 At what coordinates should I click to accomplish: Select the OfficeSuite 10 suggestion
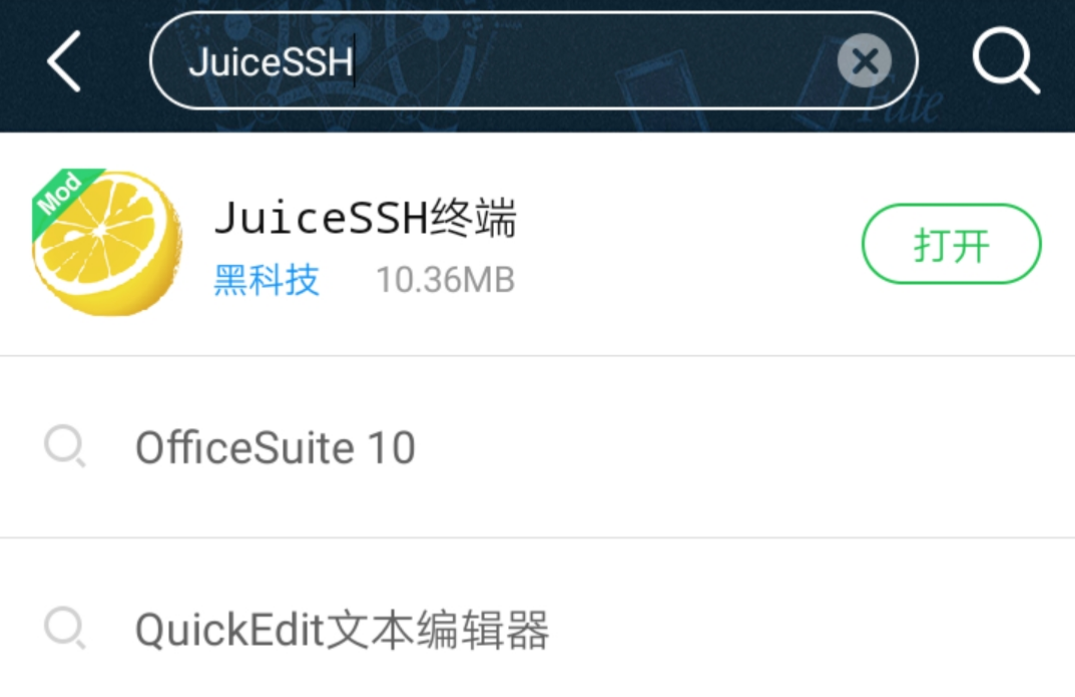point(276,448)
